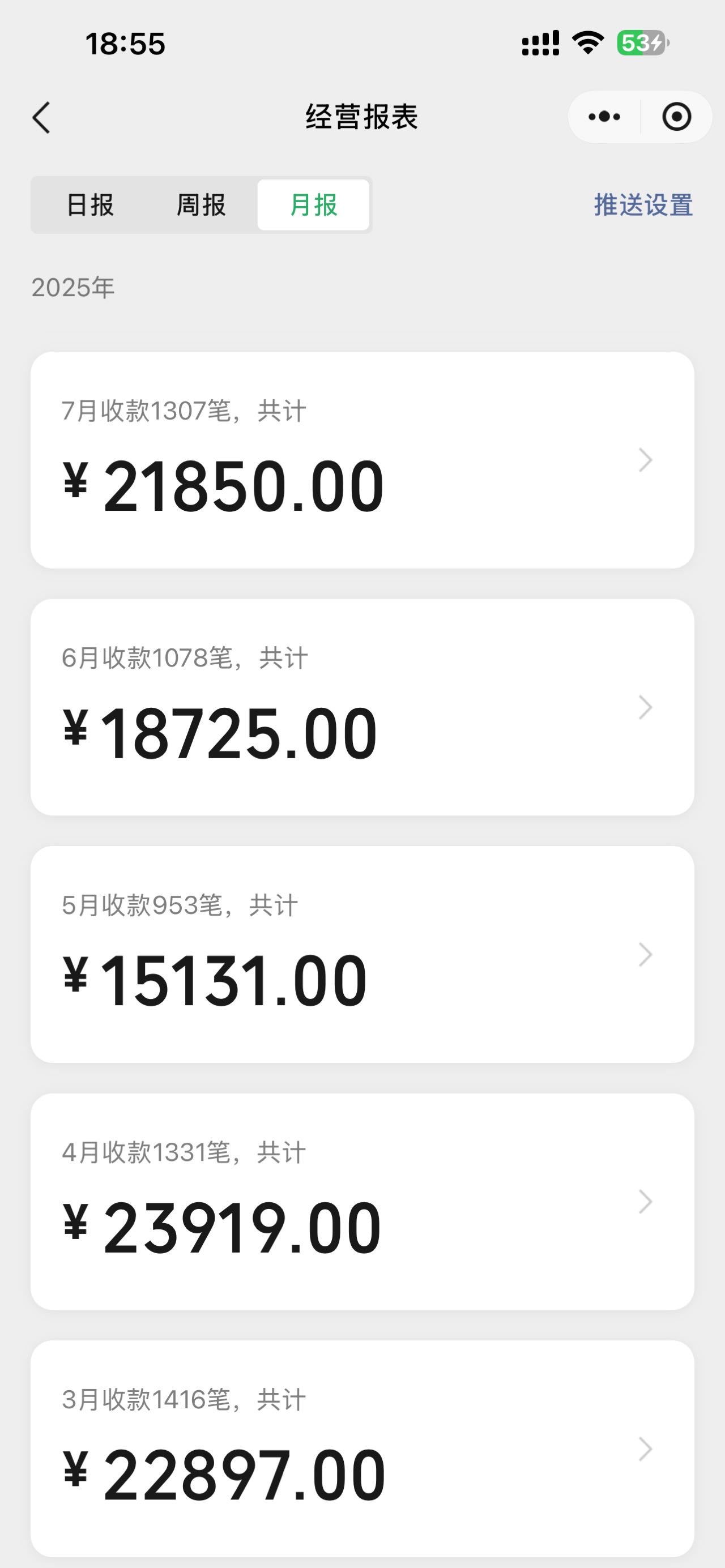Open the 3月 report of ¥22897.00
Image resolution: width=725 pixels, height=1568 pixels.
coord(362,1449)
